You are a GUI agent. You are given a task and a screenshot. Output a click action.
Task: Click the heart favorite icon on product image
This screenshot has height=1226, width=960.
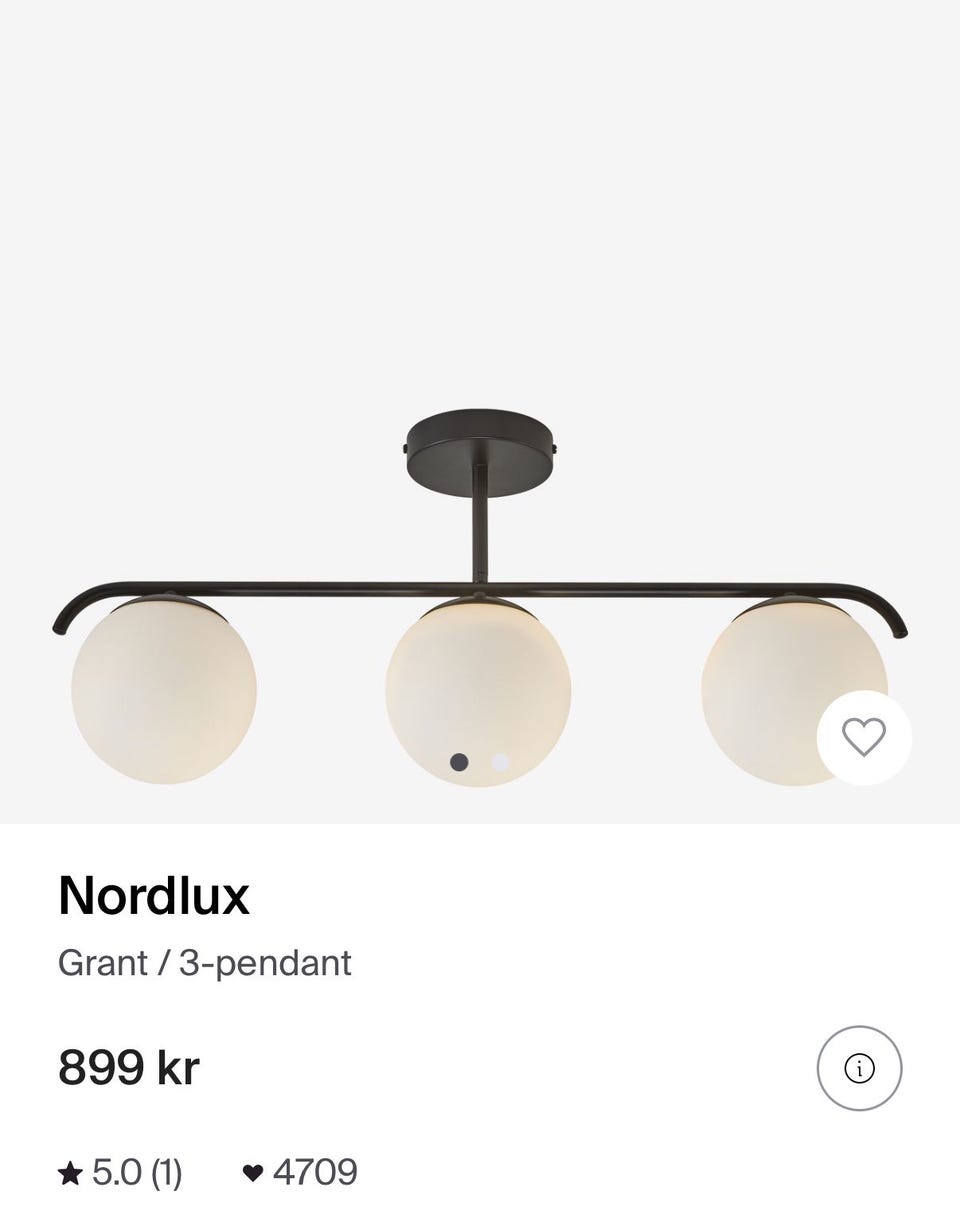pos(864,736)
